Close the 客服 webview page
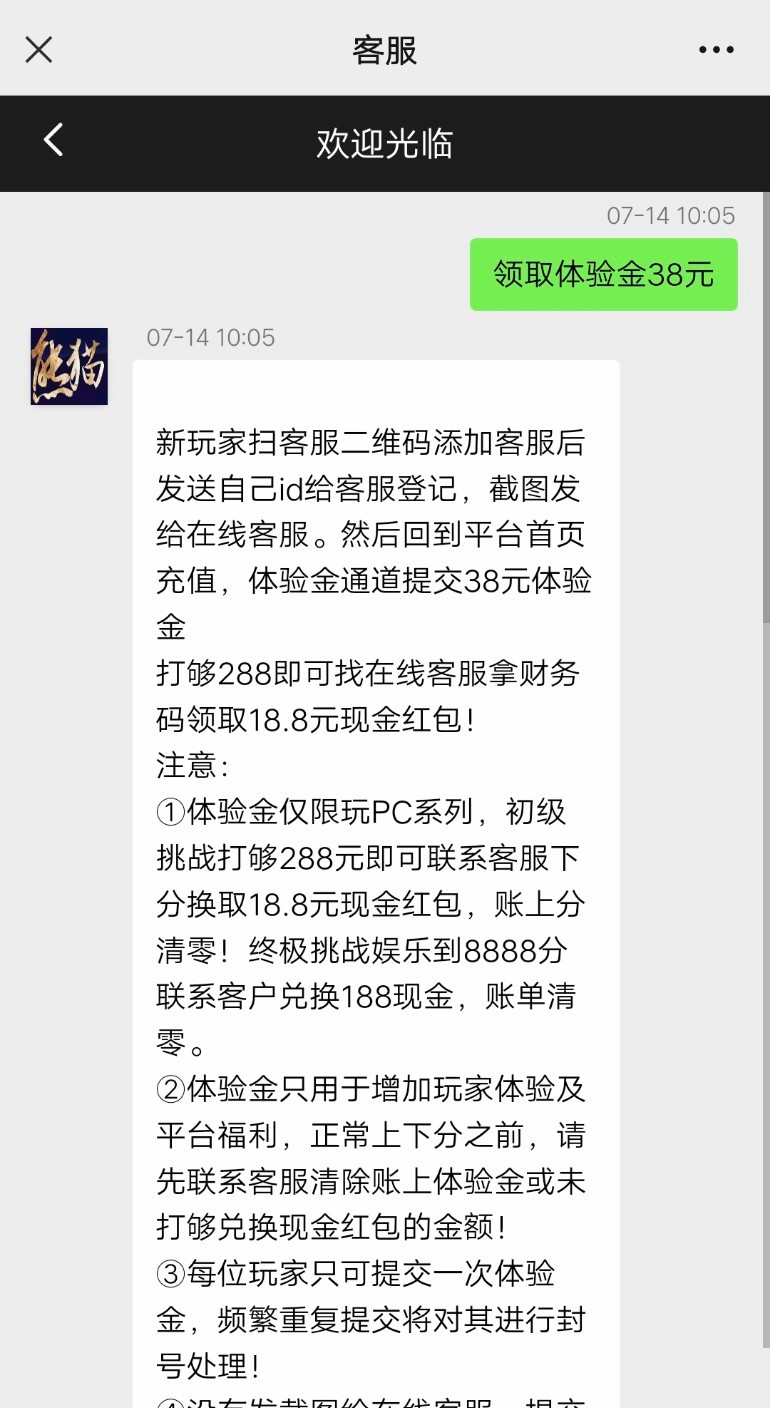Image resolution: width=770 pixels, height=1408 pixels. pos(38,49)
